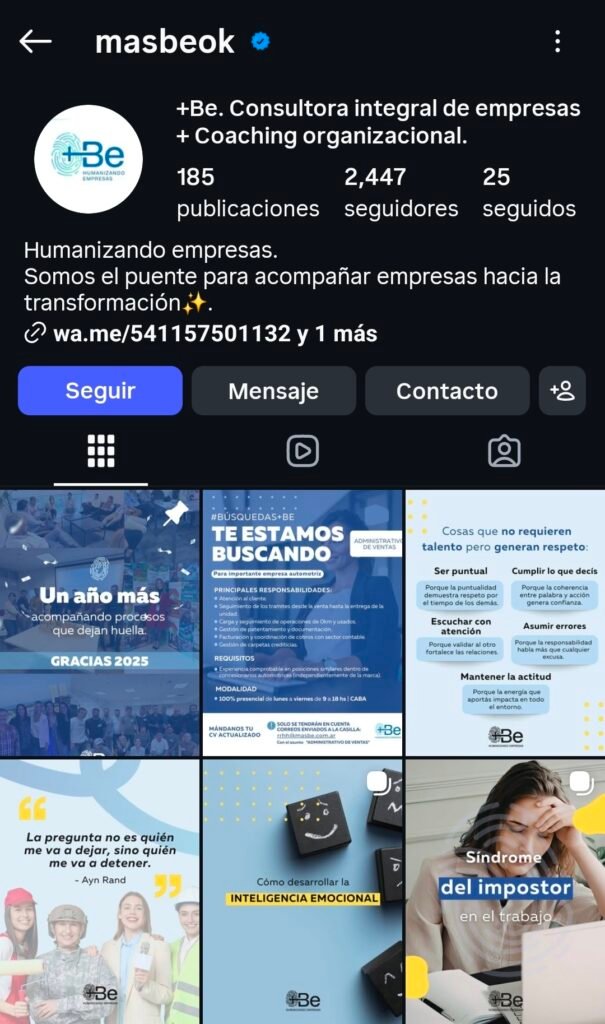Viewport: 605px width, 1024px height.
Task: Switch to the Reels tab
Action: [302, 452]
